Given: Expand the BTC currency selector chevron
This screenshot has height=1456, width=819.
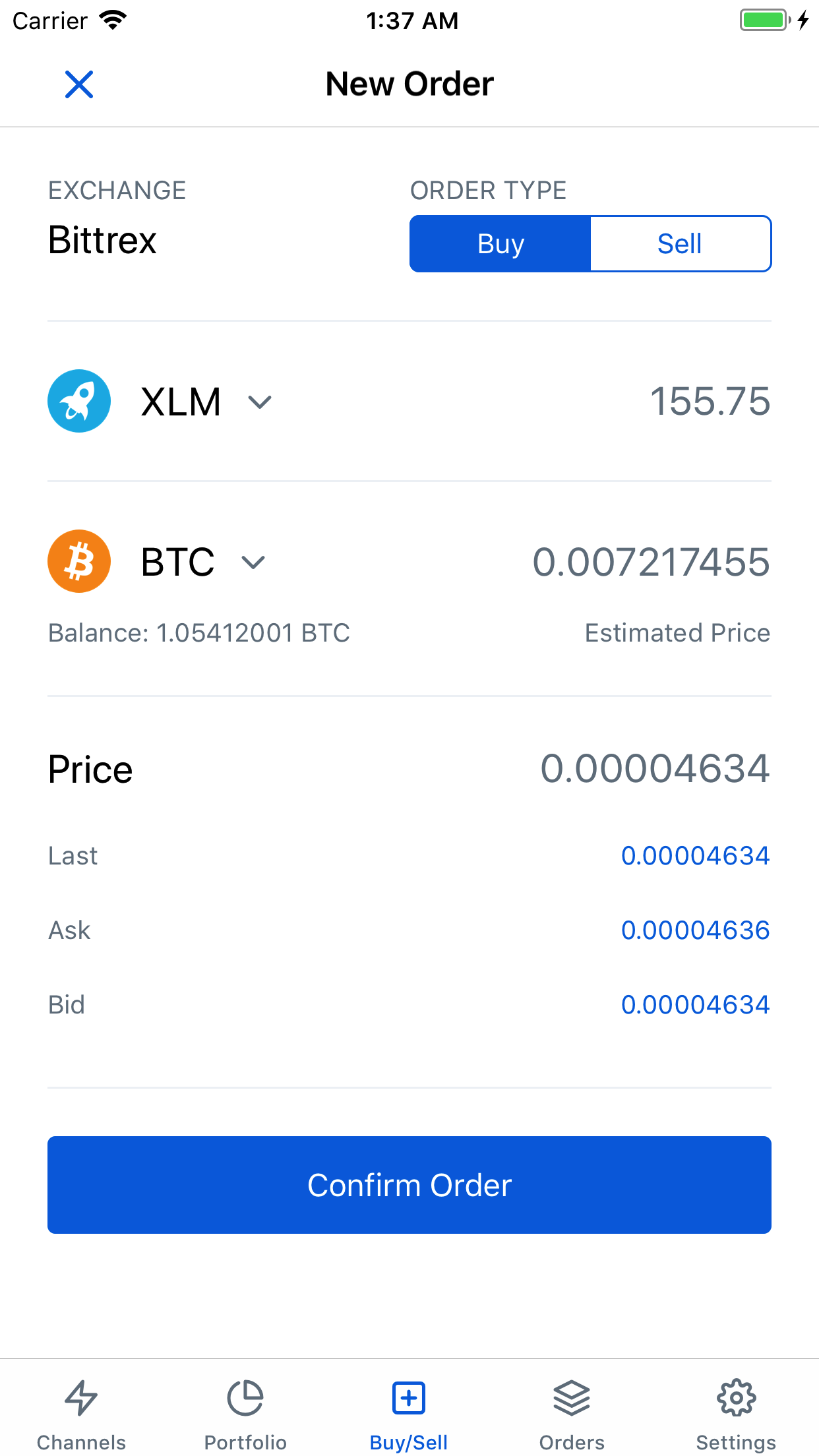Looking at the screenshot, I should (254, 564).
